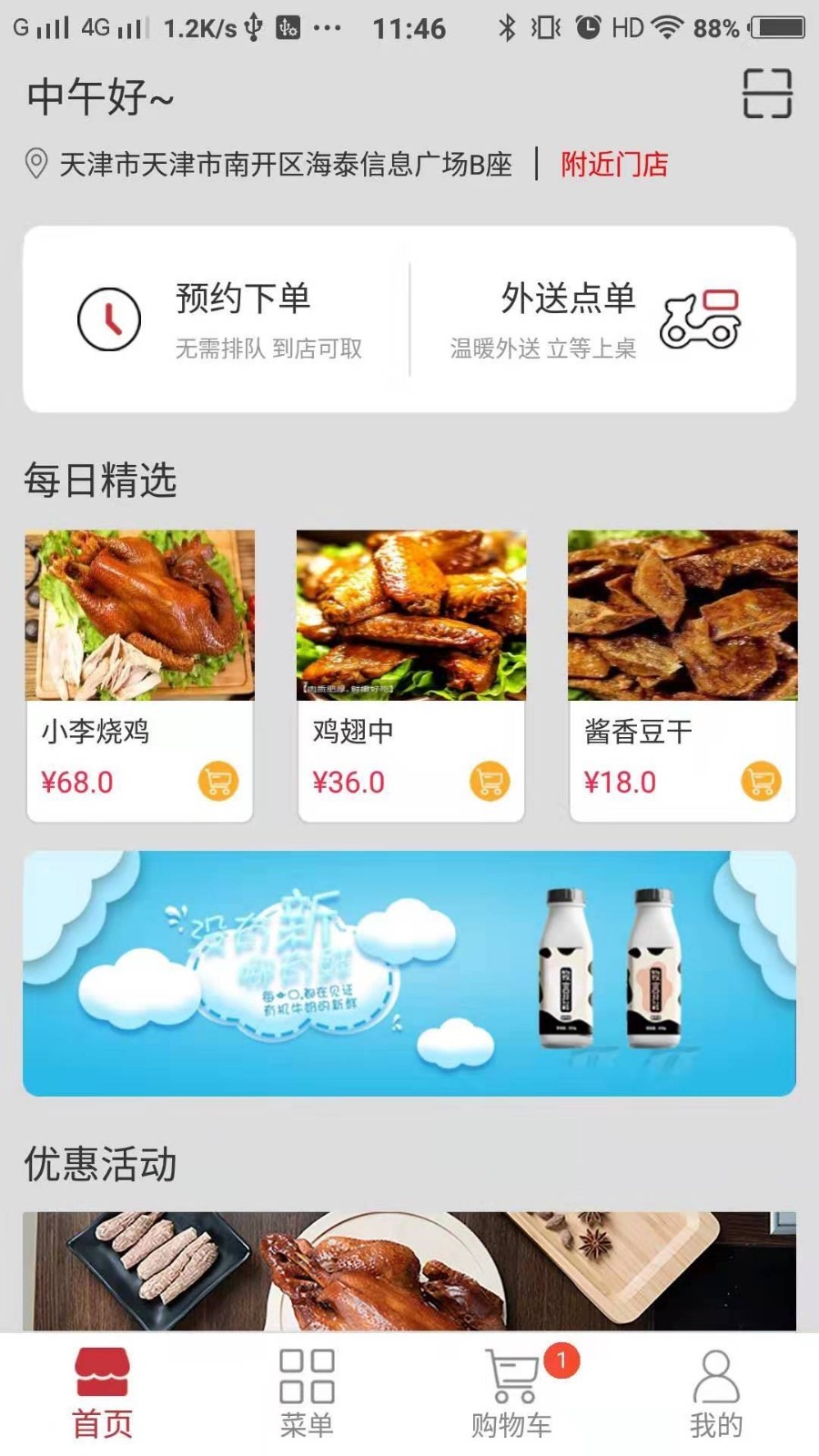This screenshot has height=1456, width=819.
Task: Open the milk promotion banner
Action: click(409, 973)
